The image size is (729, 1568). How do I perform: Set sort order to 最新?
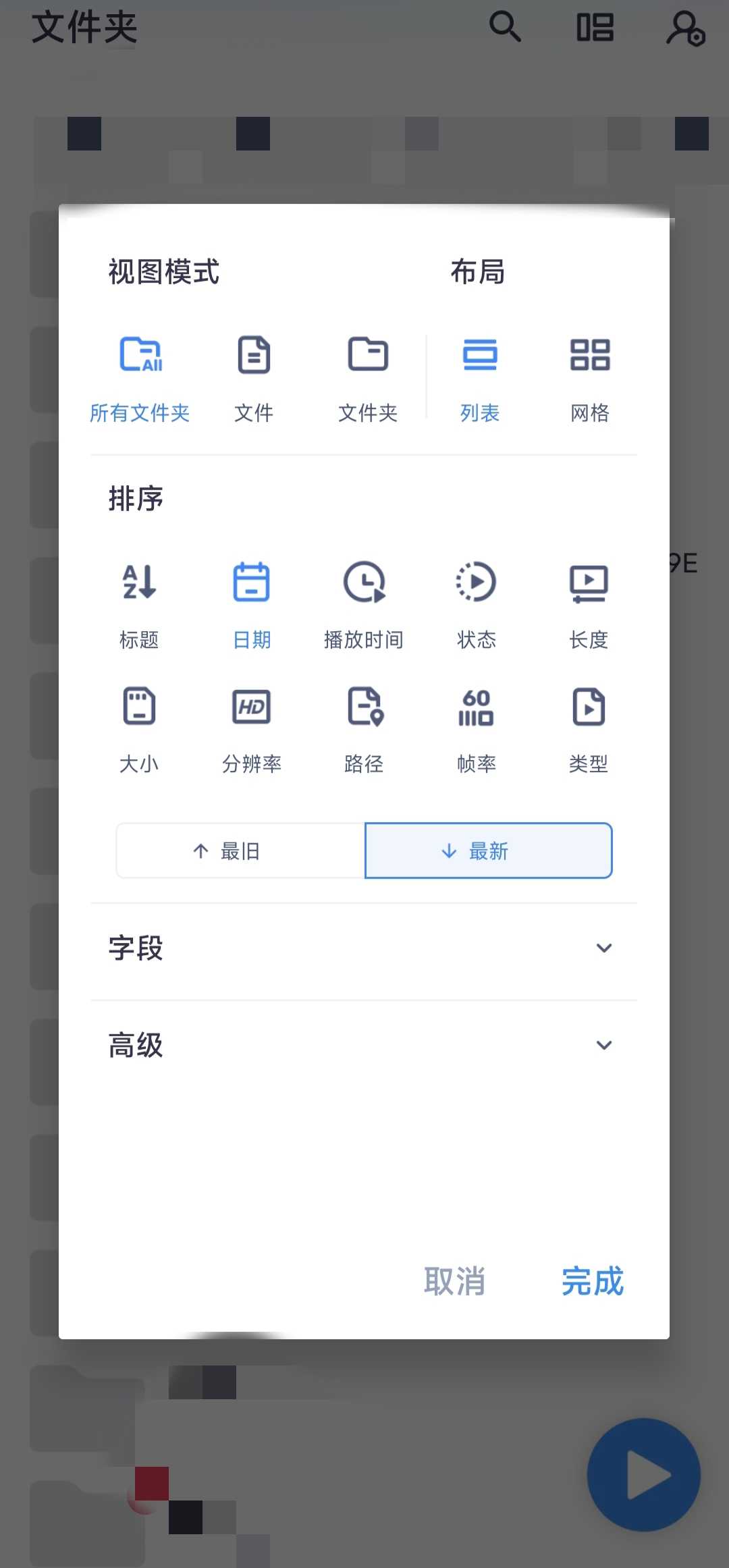(488, 850)
